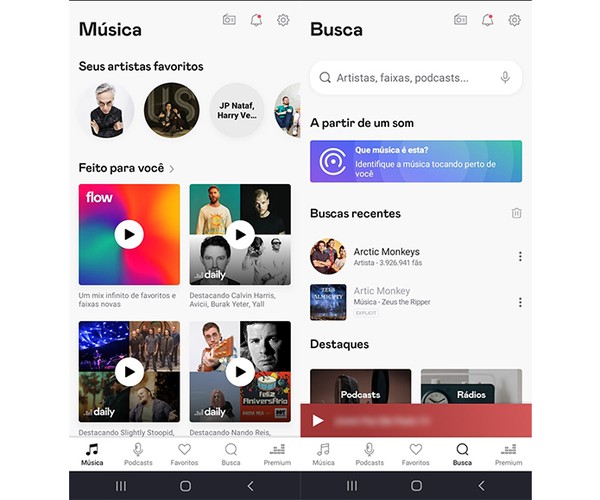The height and width of the screenshot is (500, 600).
Task: Open the JP Nataf, Harry Ve... favorite artist
Action: tap(237, 109)
